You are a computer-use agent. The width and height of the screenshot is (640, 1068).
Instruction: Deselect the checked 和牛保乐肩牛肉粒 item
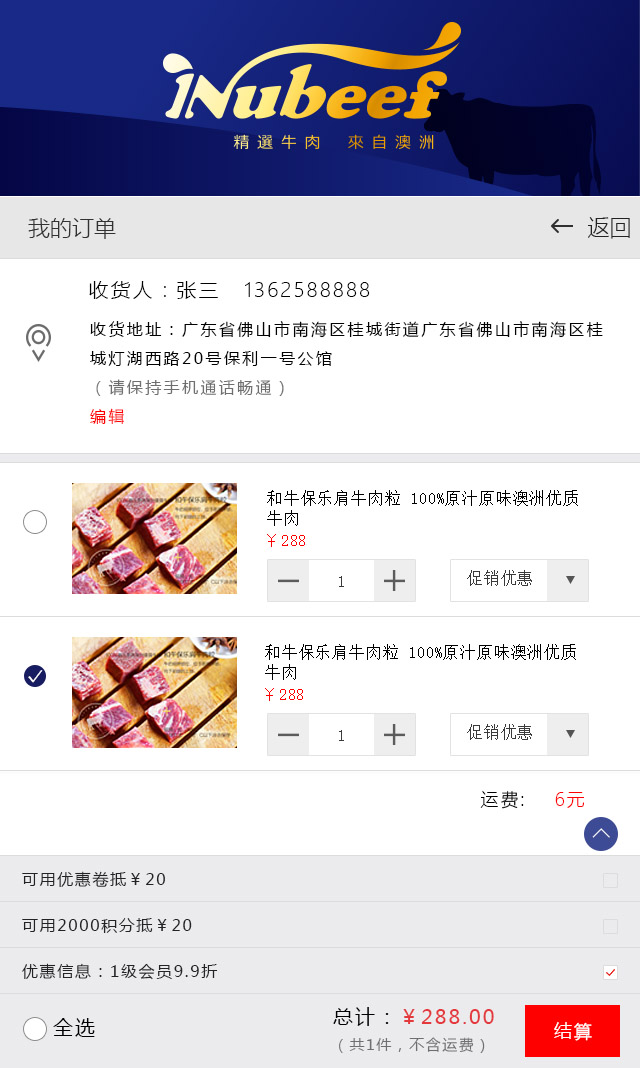click(x=35, y=676)
